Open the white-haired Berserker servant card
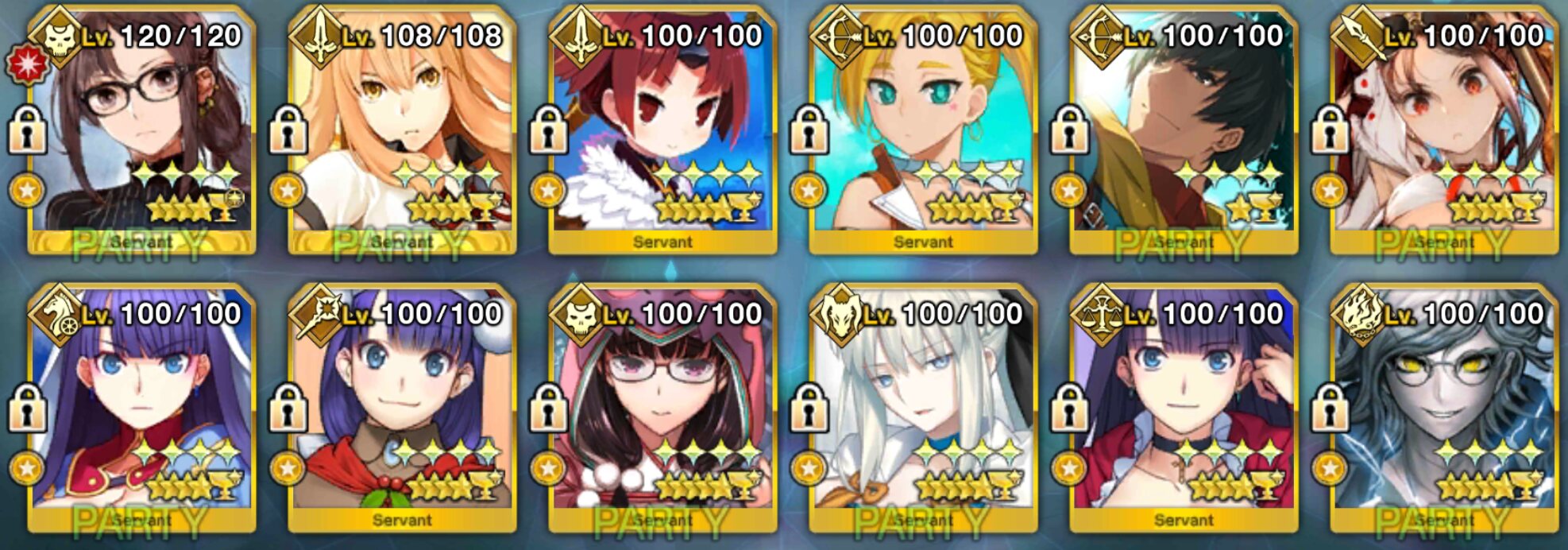Screen dimensions: 1568x550 (x=923, y=409)
